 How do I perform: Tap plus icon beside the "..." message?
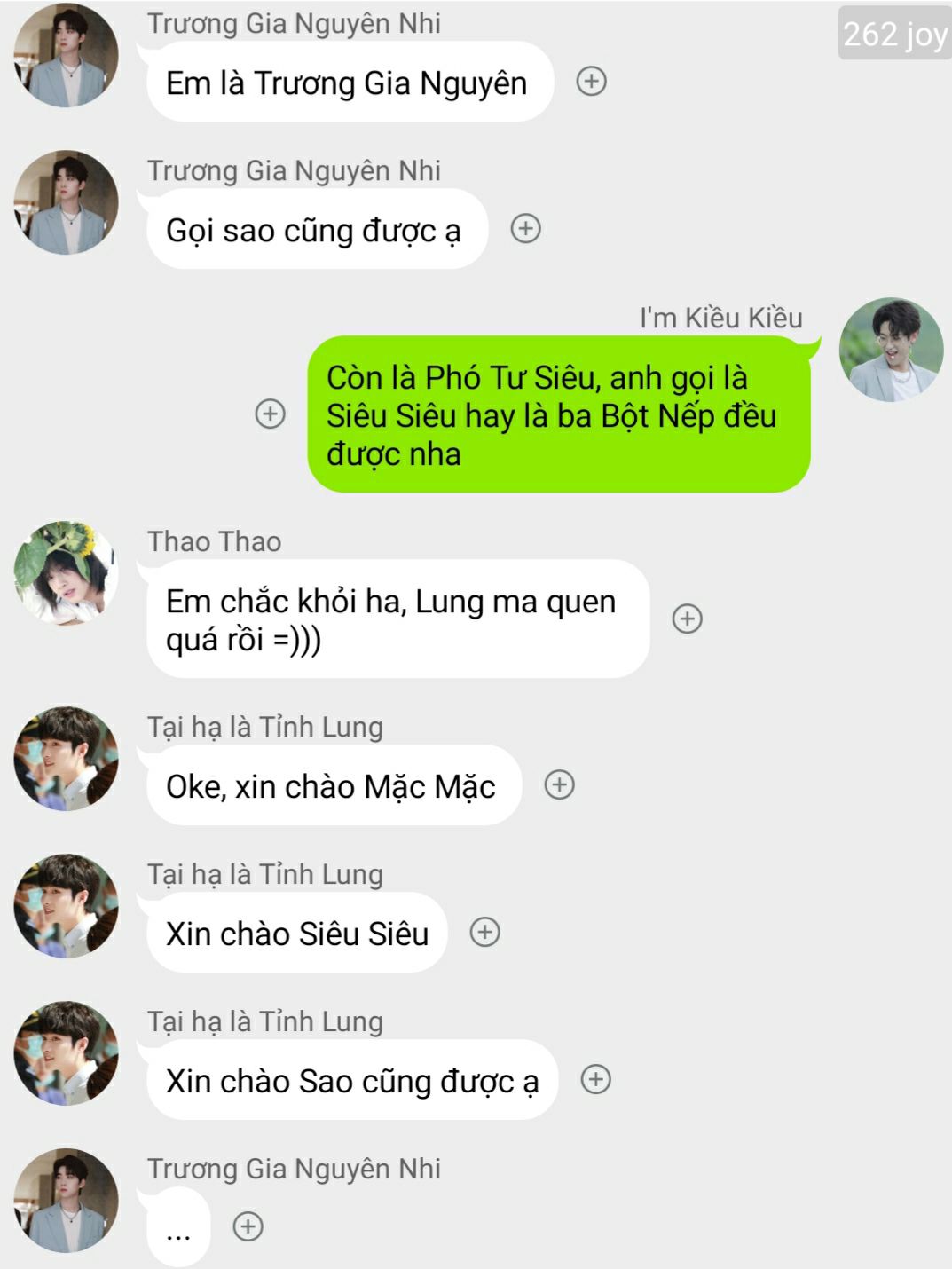[248, 1227]
